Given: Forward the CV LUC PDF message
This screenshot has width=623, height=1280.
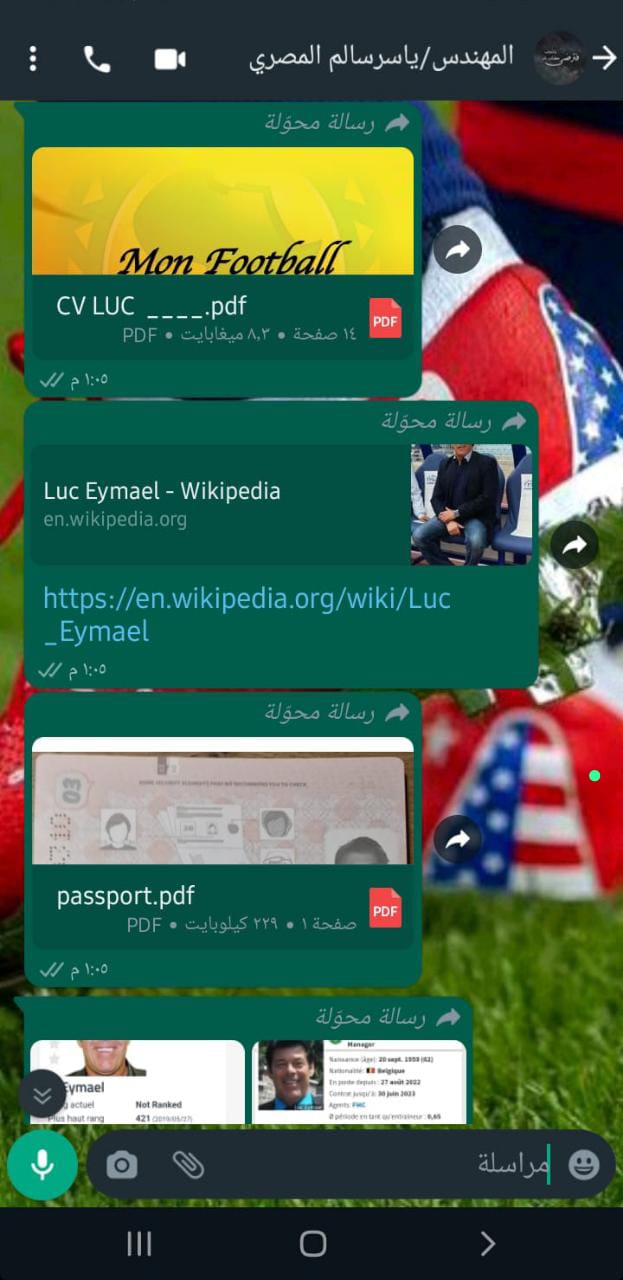Looking at the screenshot, I should tap(457, 251).
